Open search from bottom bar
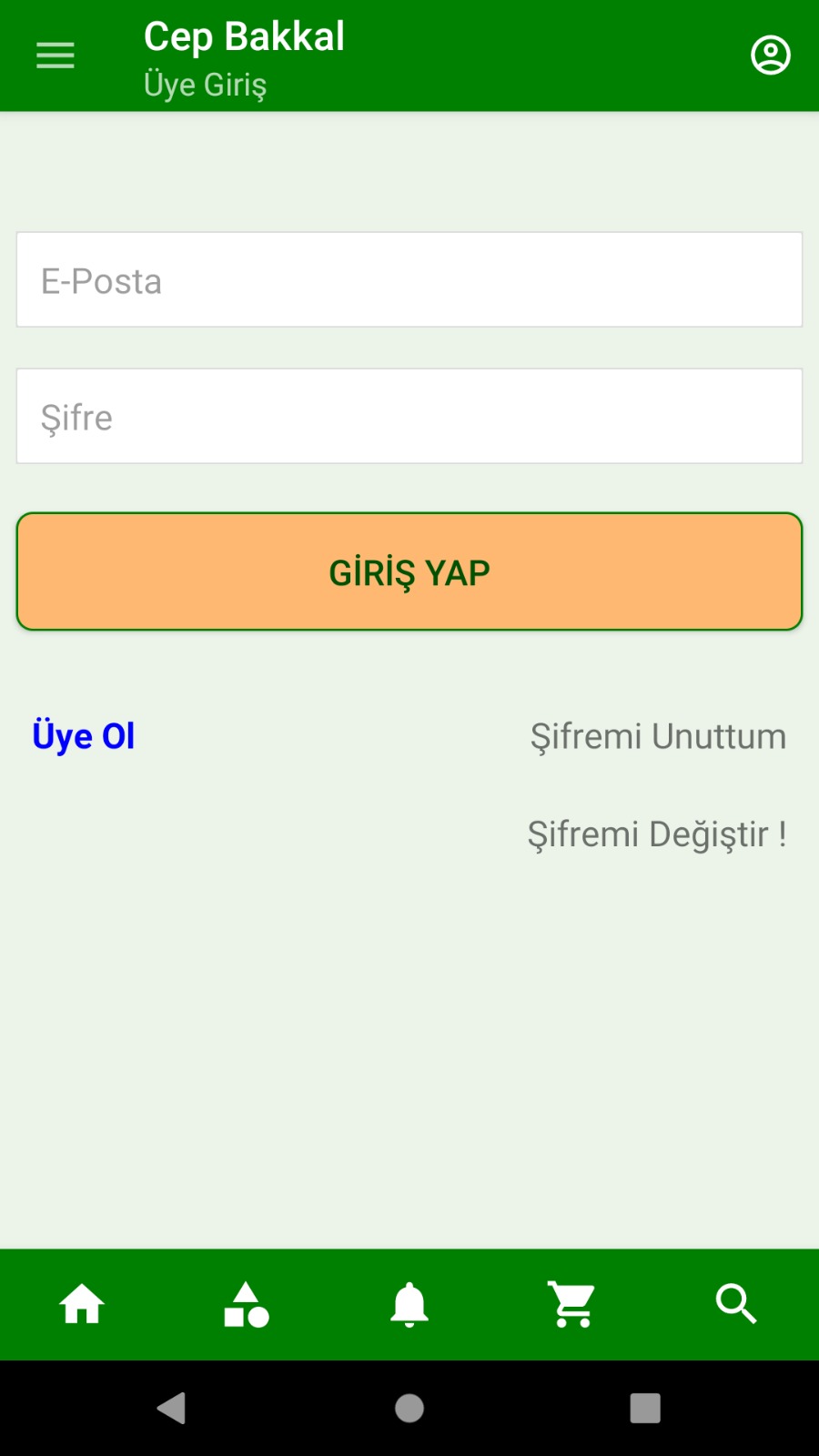The image size is (819, 1456). tap(736, 1305)
